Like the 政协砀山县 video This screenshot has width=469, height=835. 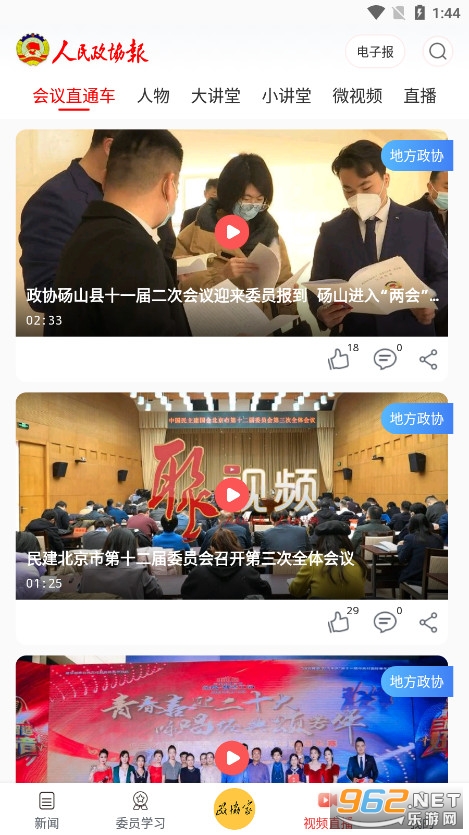[x=339, y=359]
